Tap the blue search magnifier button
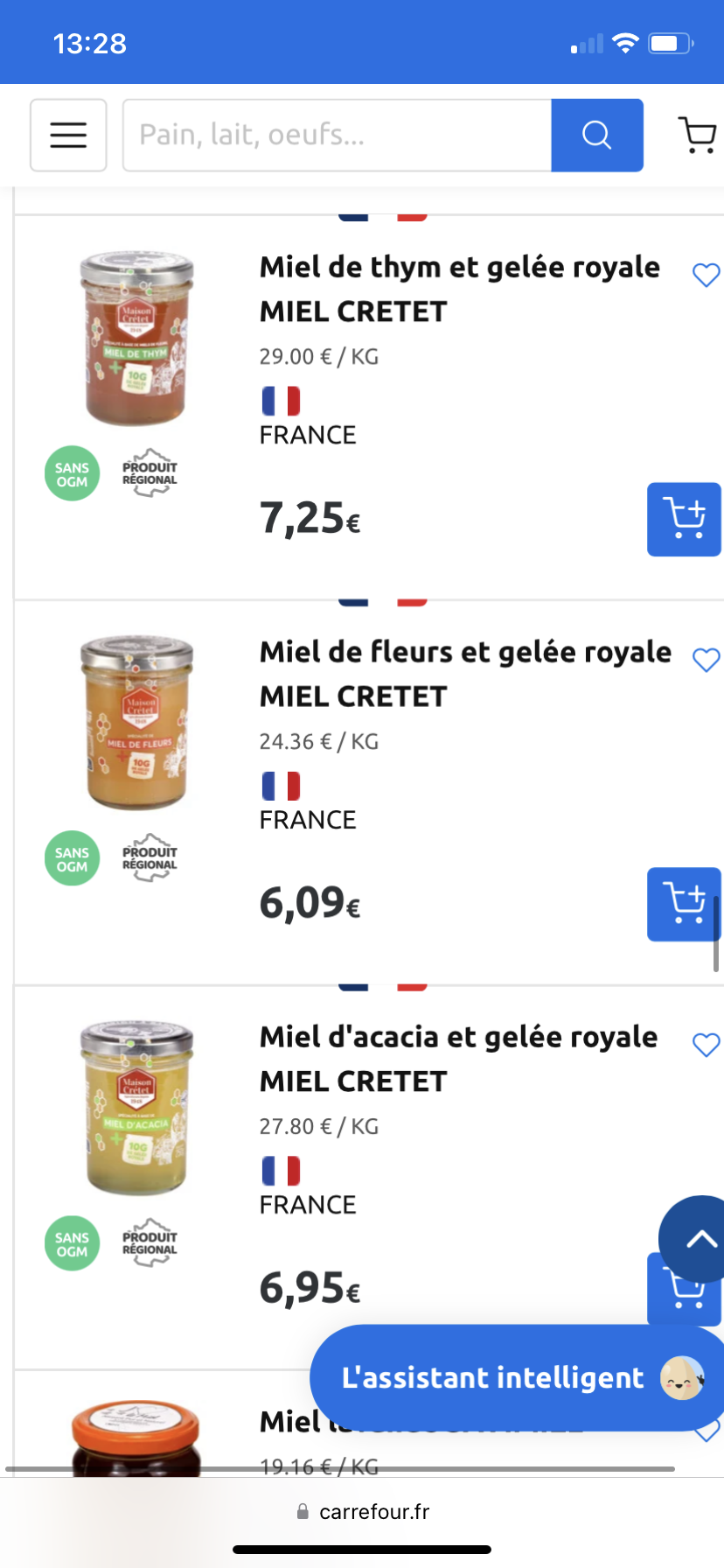 click(x=597, y=135)
